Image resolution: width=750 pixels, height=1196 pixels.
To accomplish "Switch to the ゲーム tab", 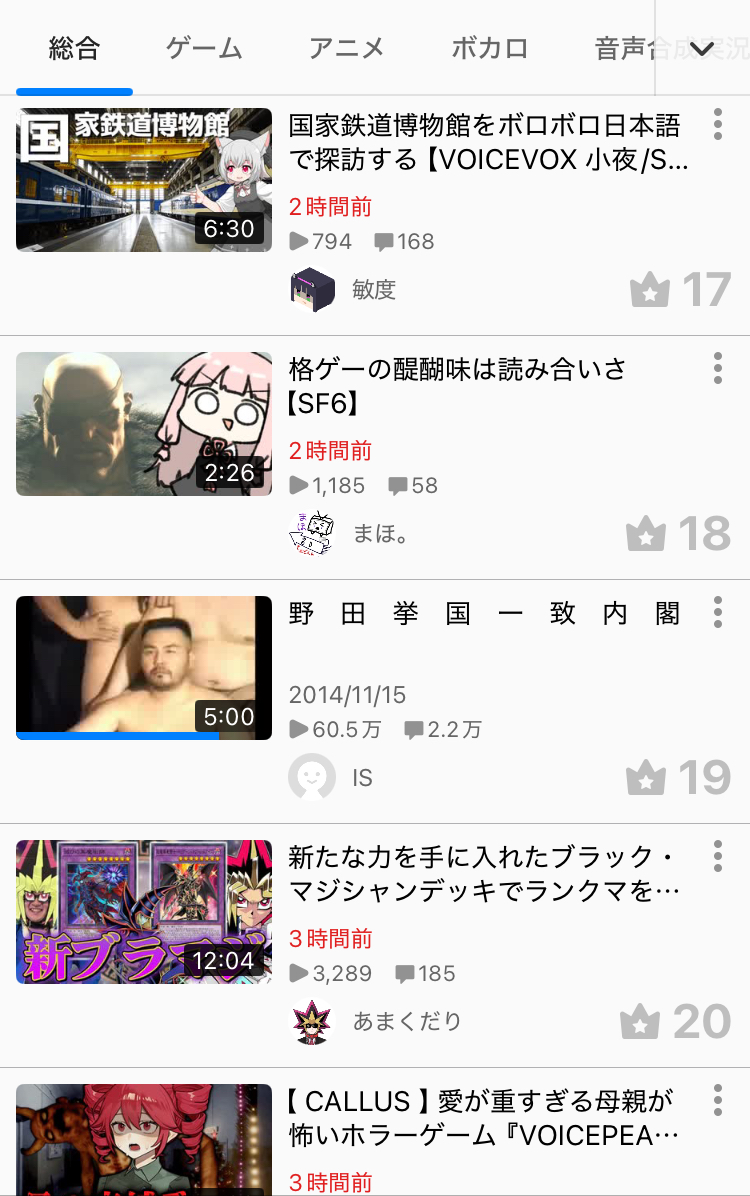I will tap(204, 48).
